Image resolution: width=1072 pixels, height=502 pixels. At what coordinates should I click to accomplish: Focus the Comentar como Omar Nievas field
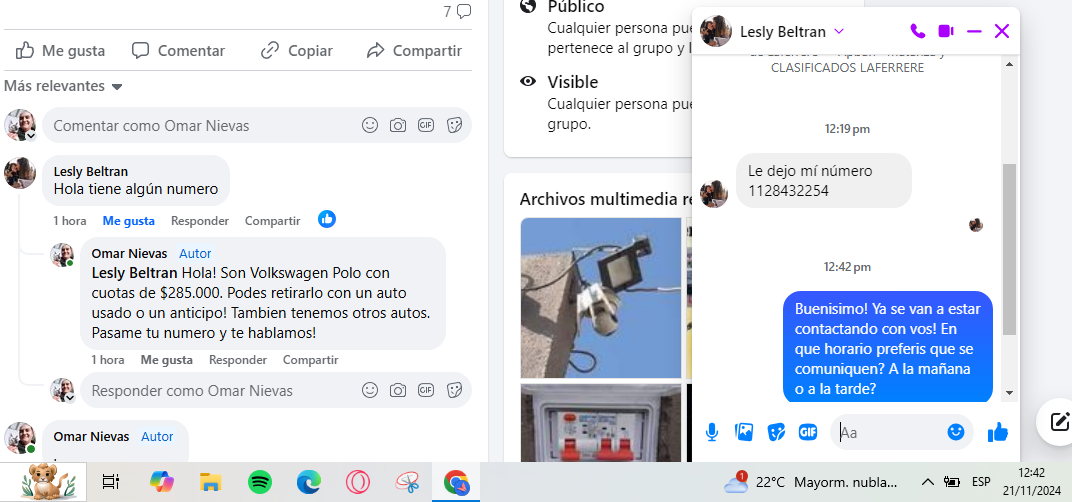tap(200, 126)
